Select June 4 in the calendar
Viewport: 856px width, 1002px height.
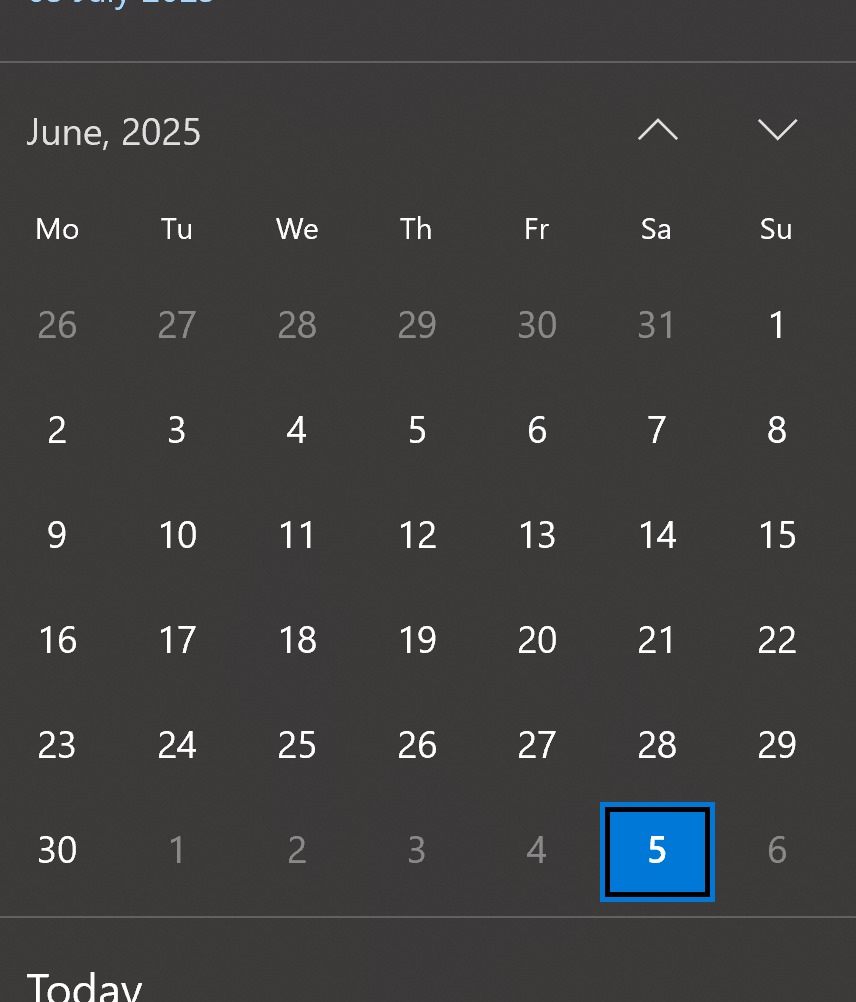point(297,430)
